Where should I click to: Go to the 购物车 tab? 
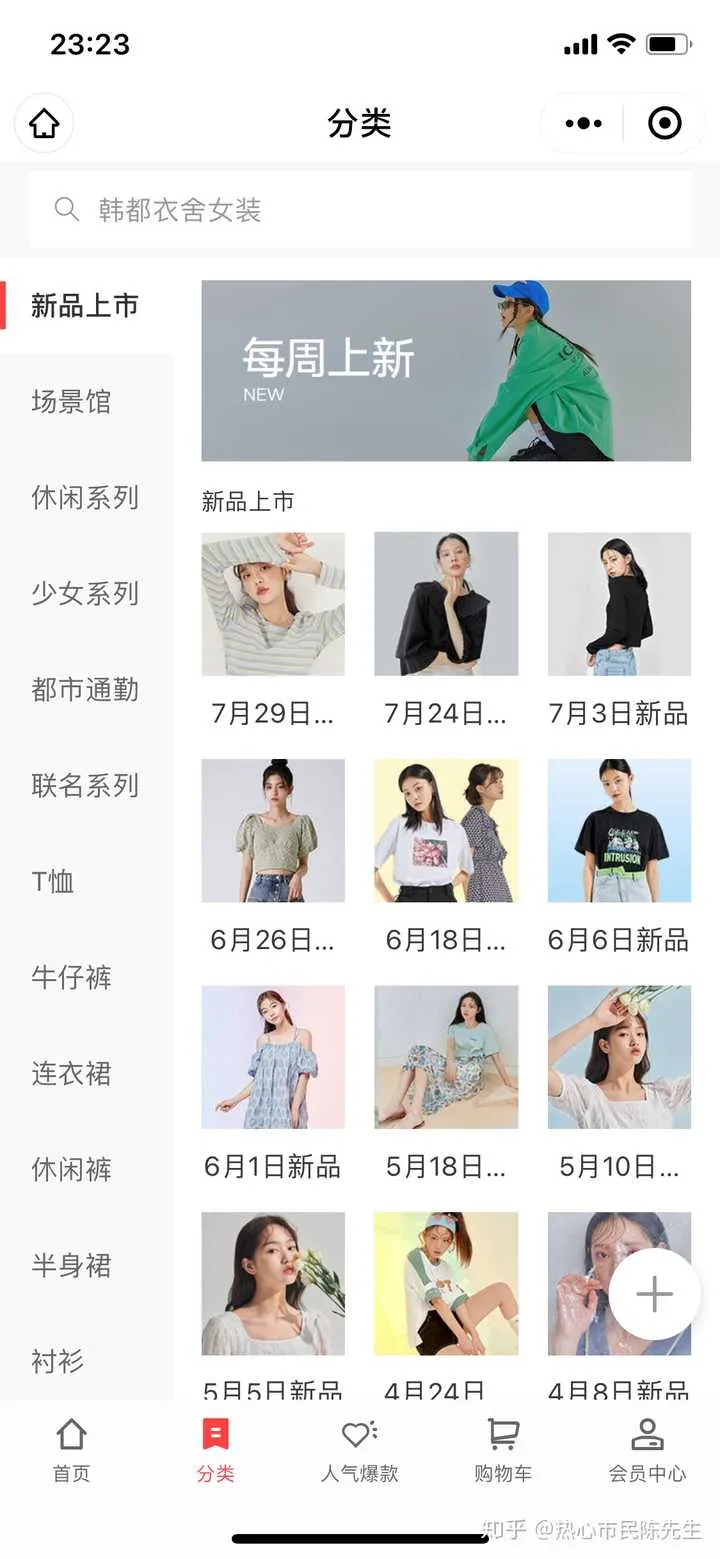503,1450
